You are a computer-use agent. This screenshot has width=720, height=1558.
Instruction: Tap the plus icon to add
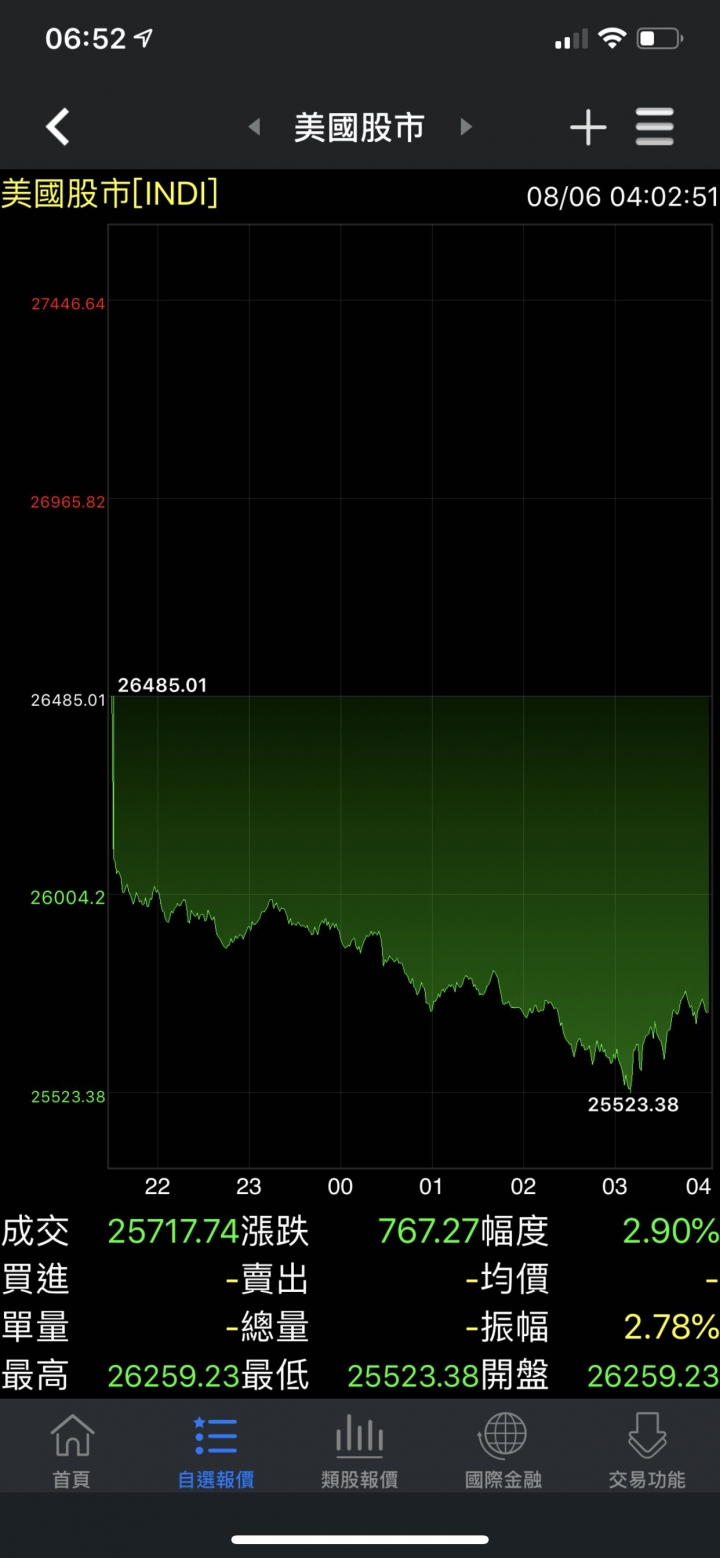[x=588, y=127]
